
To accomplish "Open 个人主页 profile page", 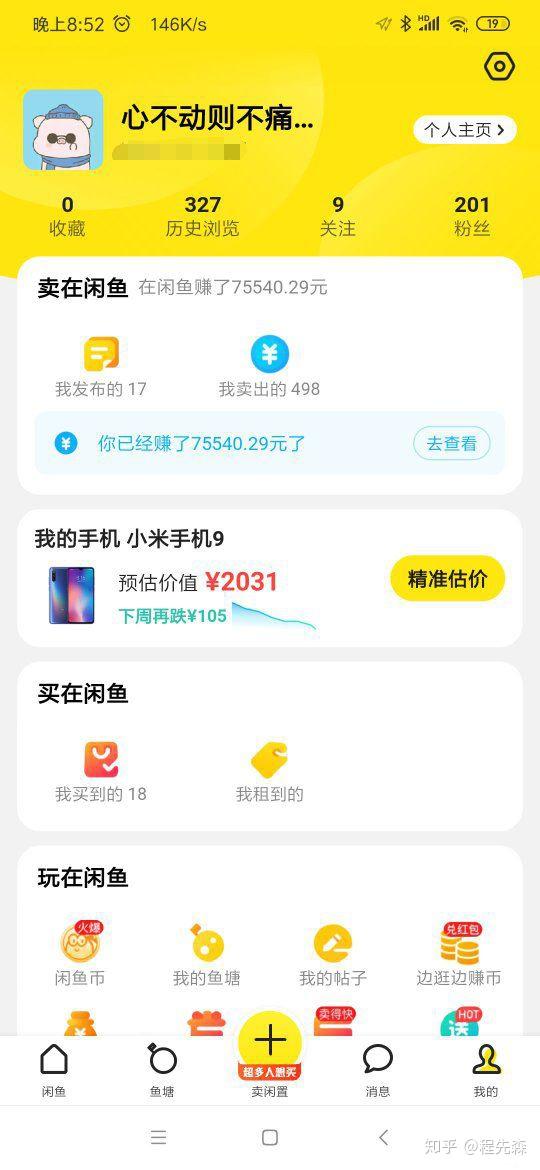I will pyautogui.click(x=465, y=130).
